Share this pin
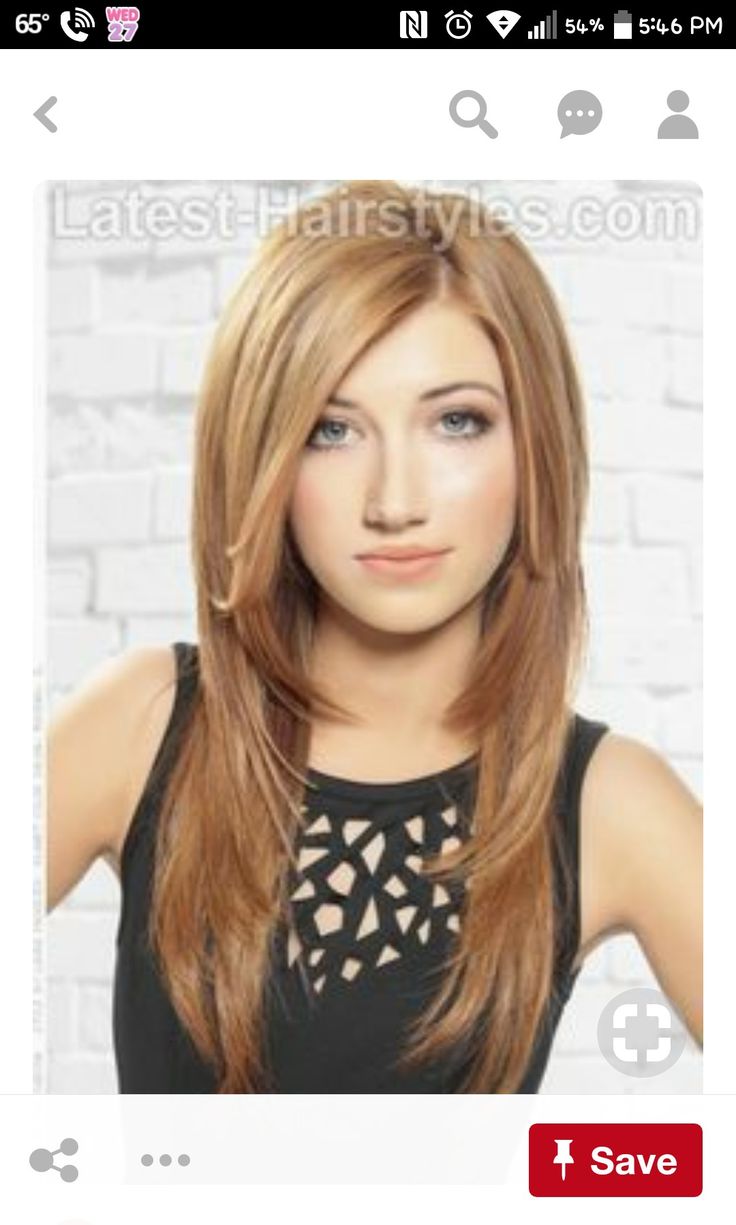The height and width of the screenshot is (1225, 736). (54, 1160)
